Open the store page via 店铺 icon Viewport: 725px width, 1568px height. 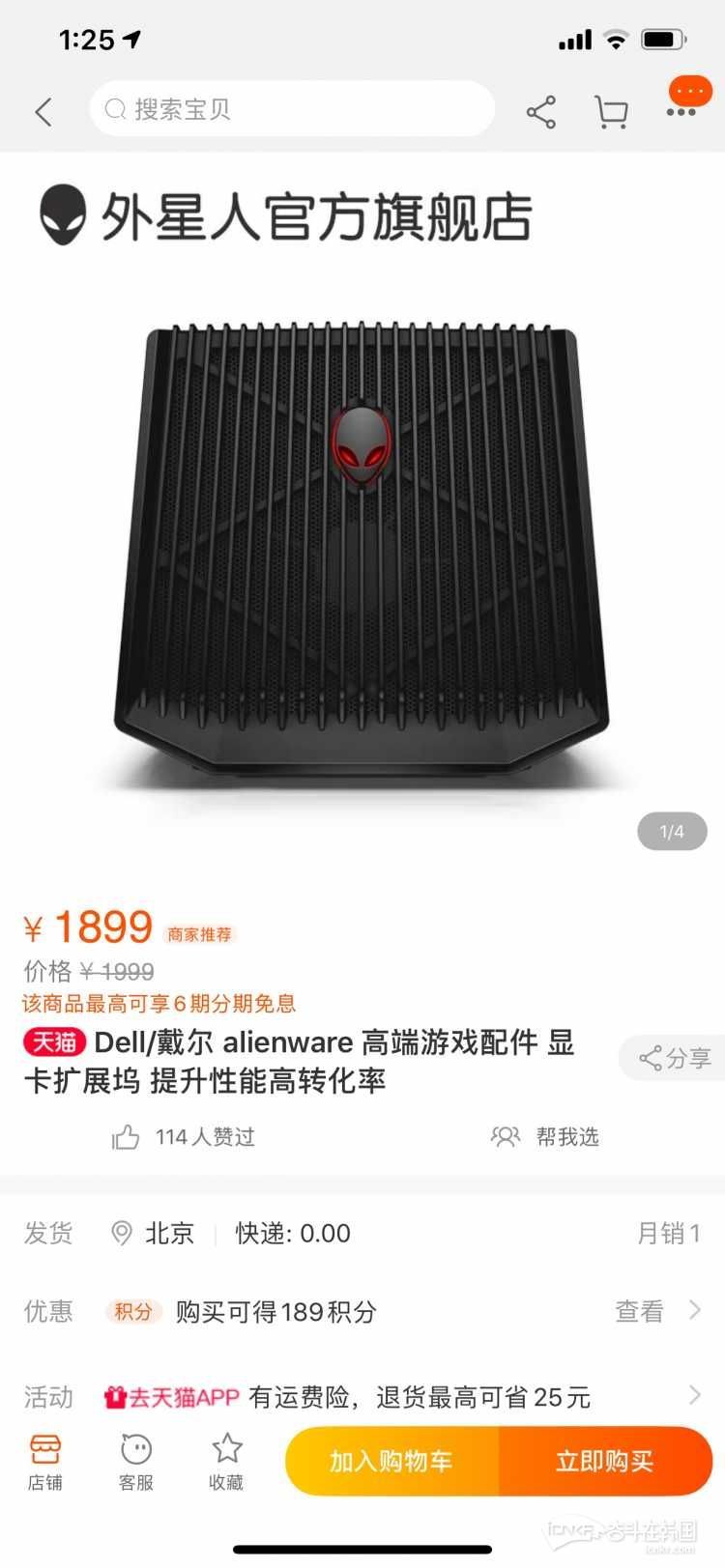click(45, 1461)
